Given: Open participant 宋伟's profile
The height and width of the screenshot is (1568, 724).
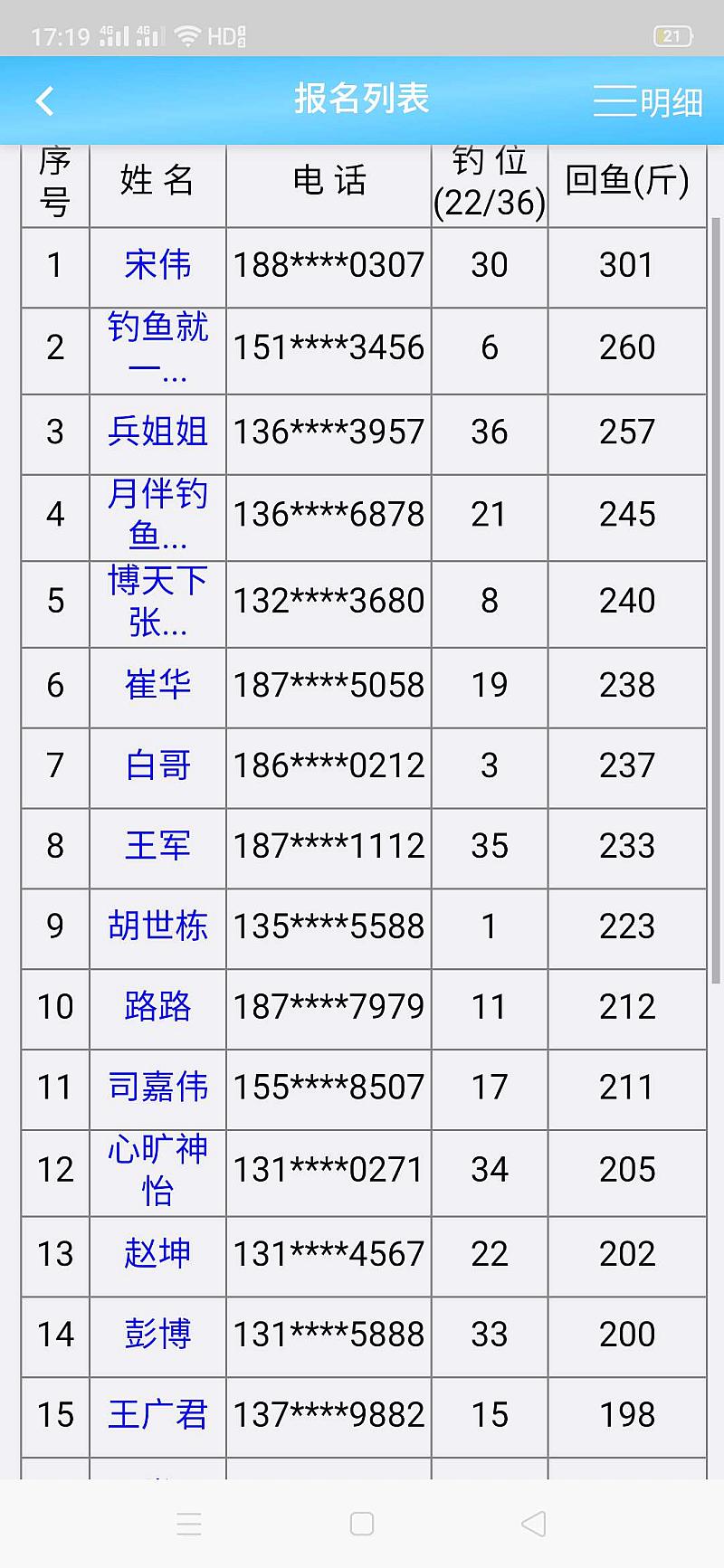Looking at the screenshot, I should click(x=157, y=266).
